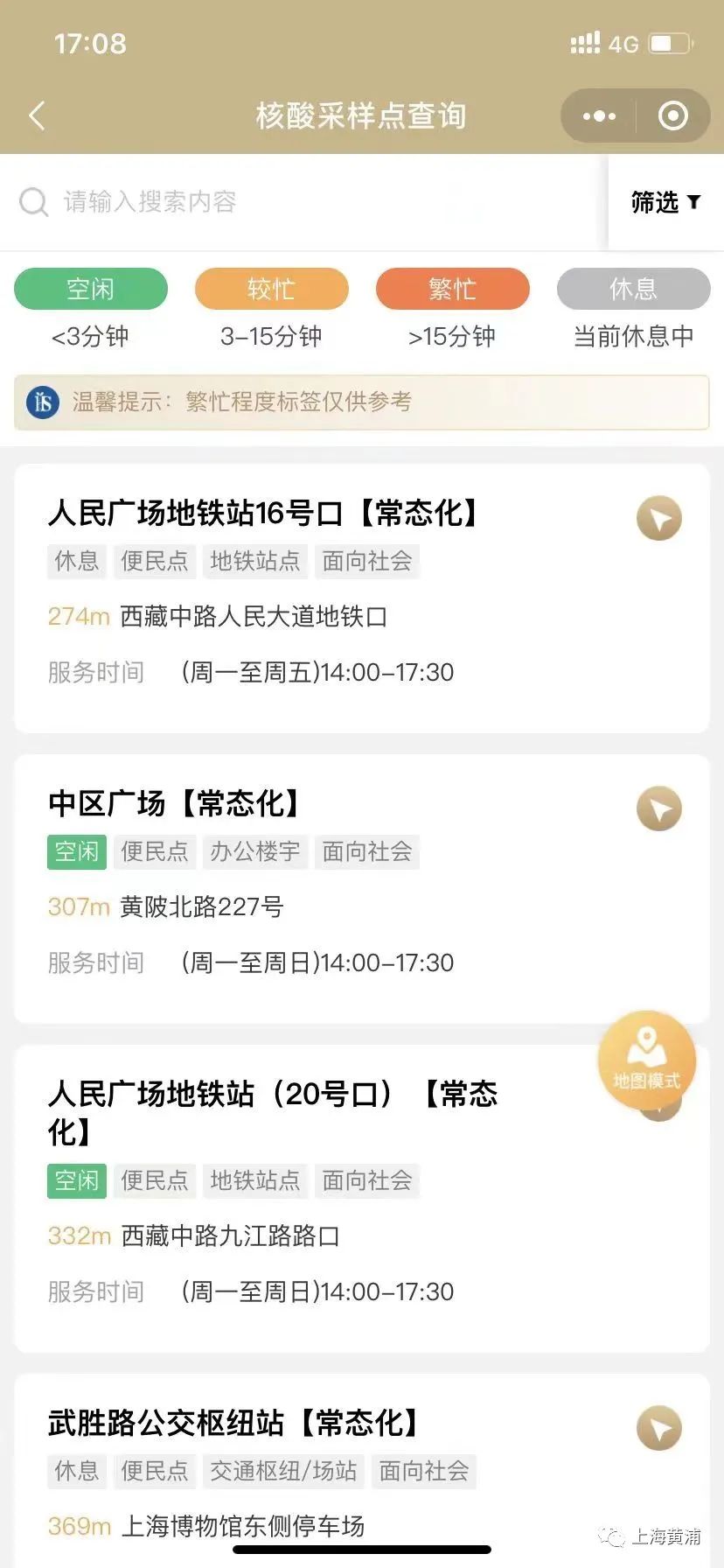This screenshot has width=724, height=1568.
Task: Close the mini program with the circle icon
Action: (x=672, y=115)
